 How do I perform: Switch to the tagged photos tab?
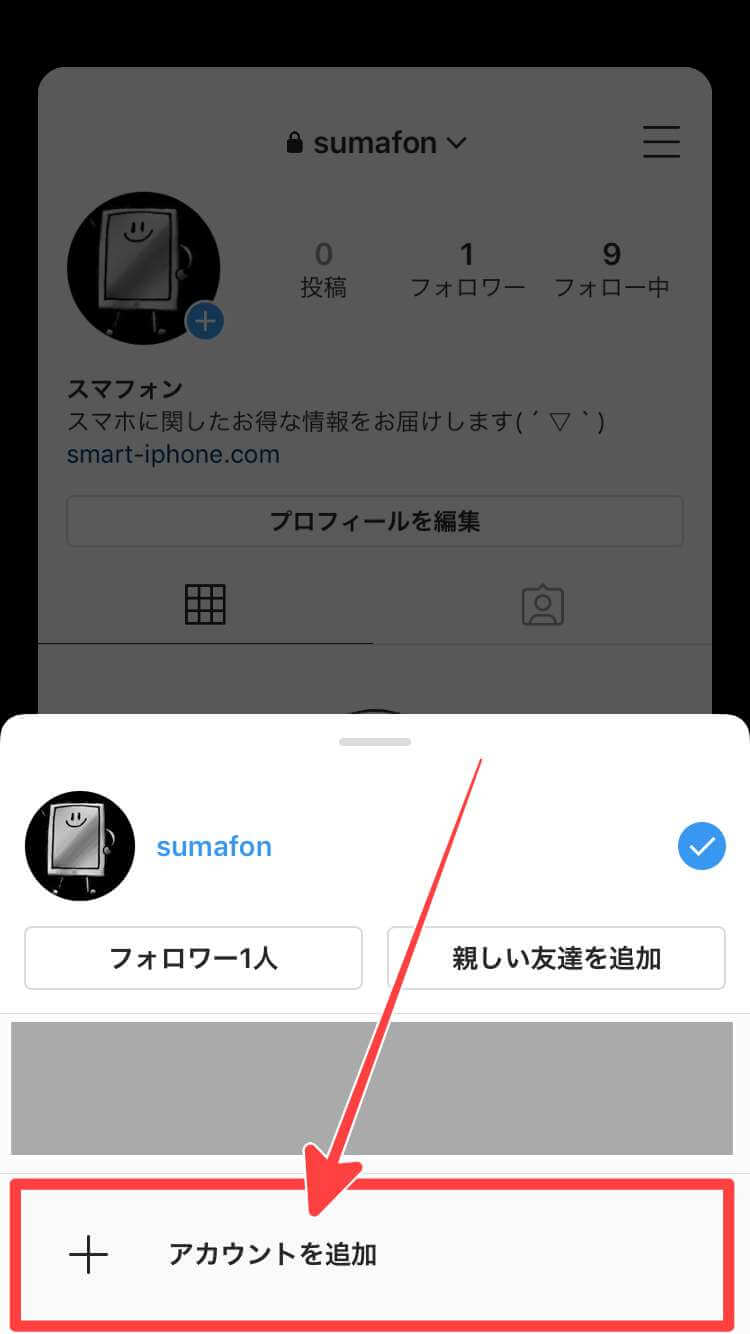point(543,605)
